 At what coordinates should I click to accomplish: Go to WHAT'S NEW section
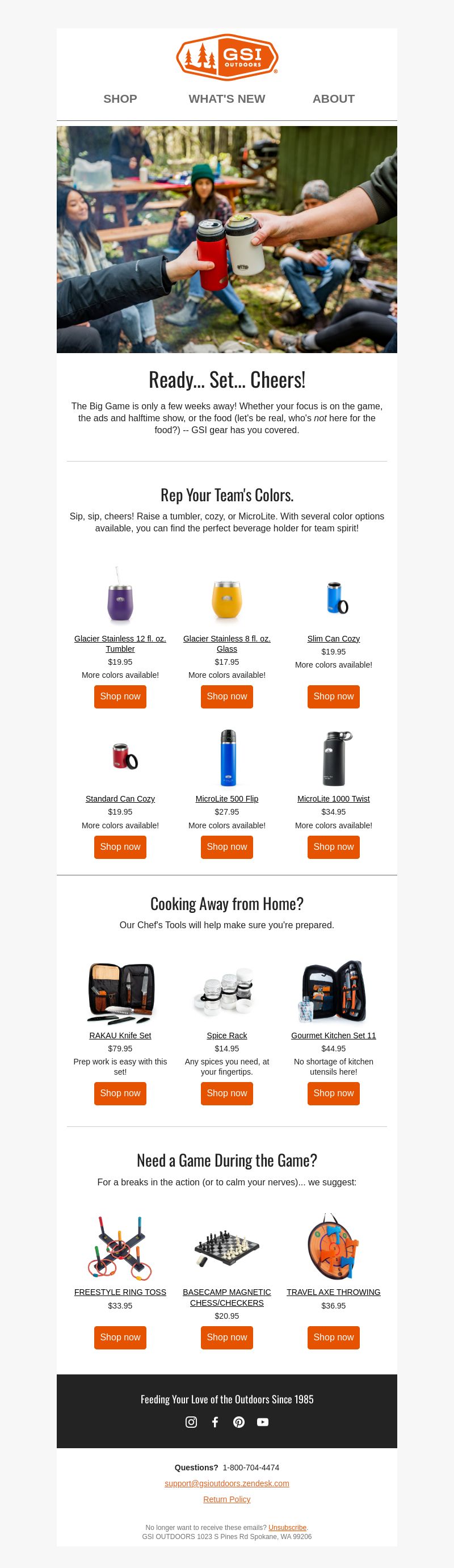(x=226, y=99)
